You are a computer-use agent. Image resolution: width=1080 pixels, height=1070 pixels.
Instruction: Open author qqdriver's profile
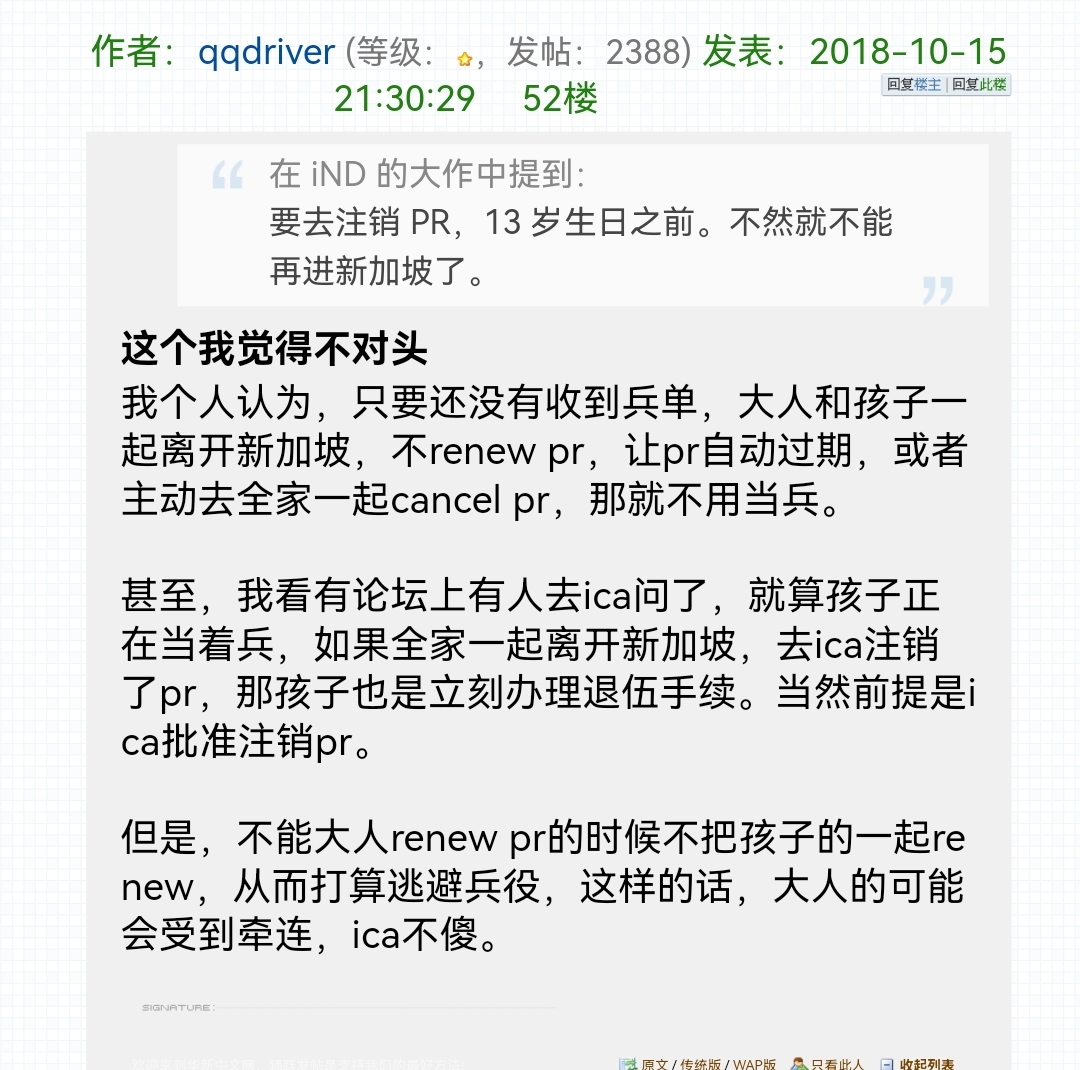point(266,52)
